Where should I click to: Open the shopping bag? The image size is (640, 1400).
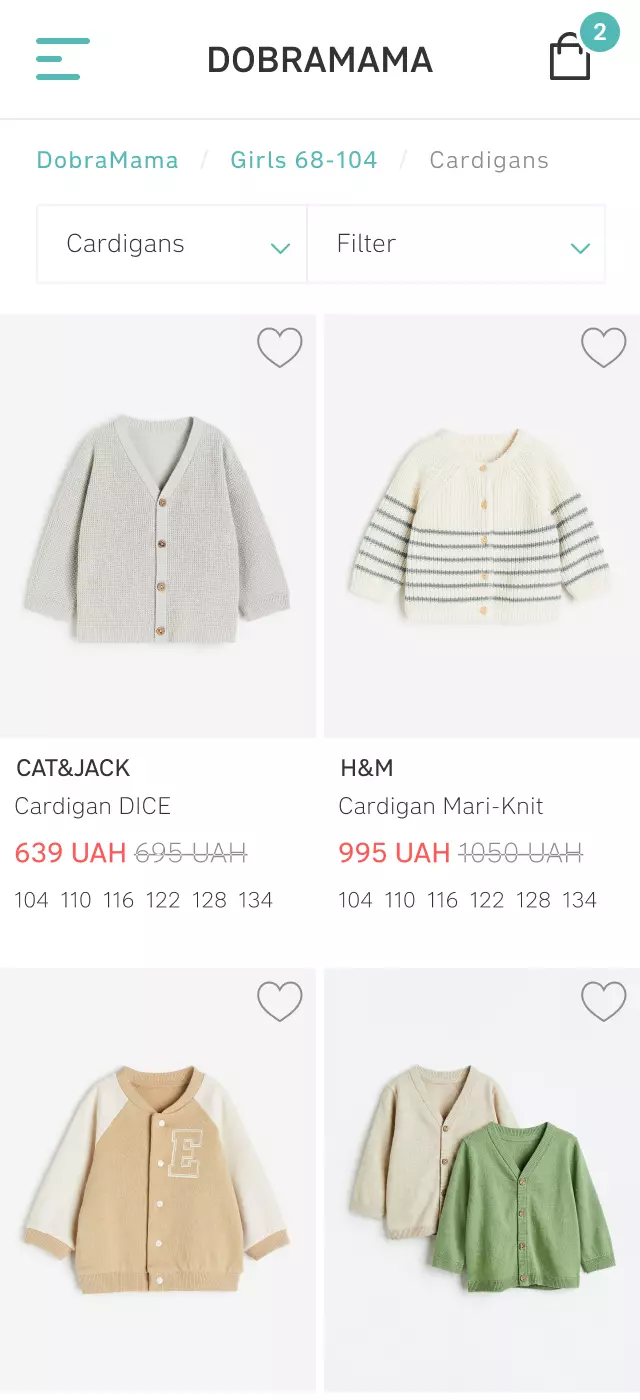[570, 58]
